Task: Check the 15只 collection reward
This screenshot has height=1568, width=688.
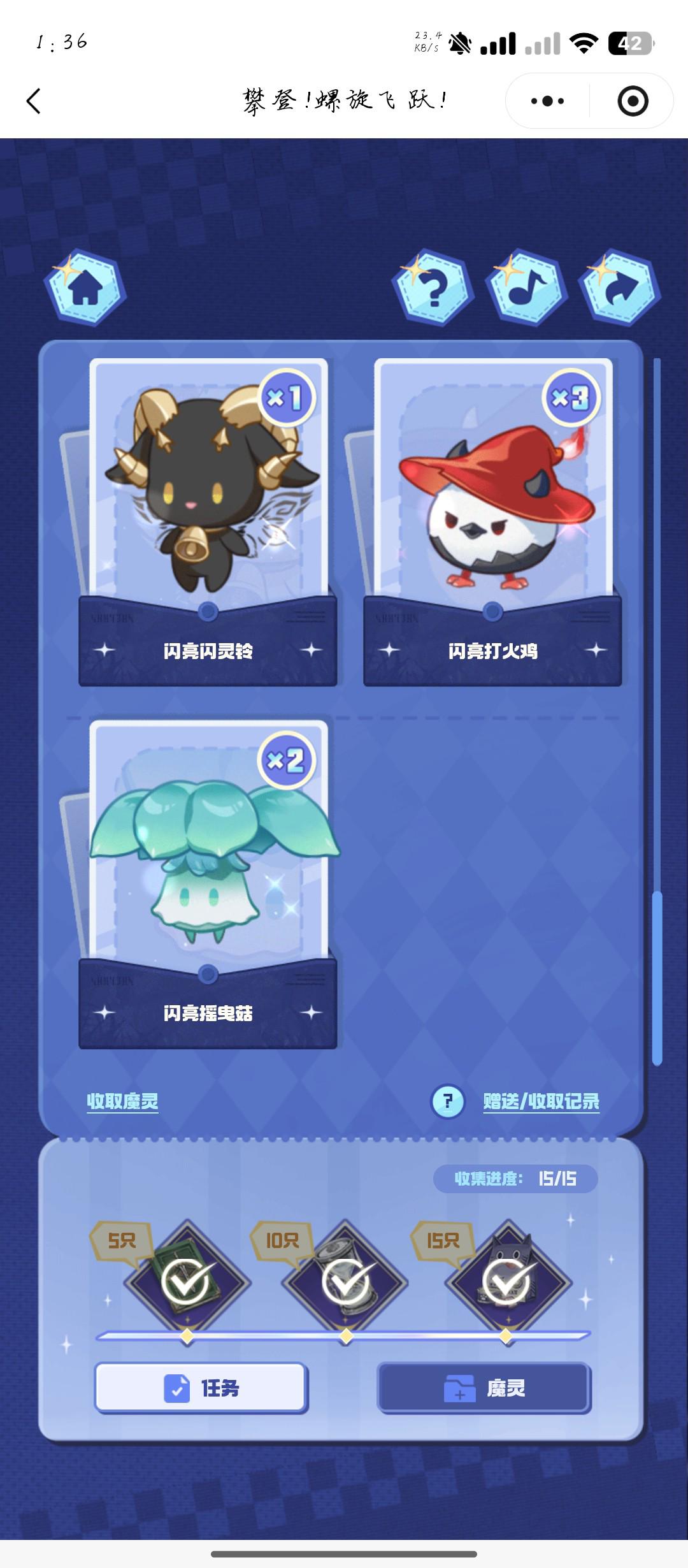Action: click(506, 1282)
